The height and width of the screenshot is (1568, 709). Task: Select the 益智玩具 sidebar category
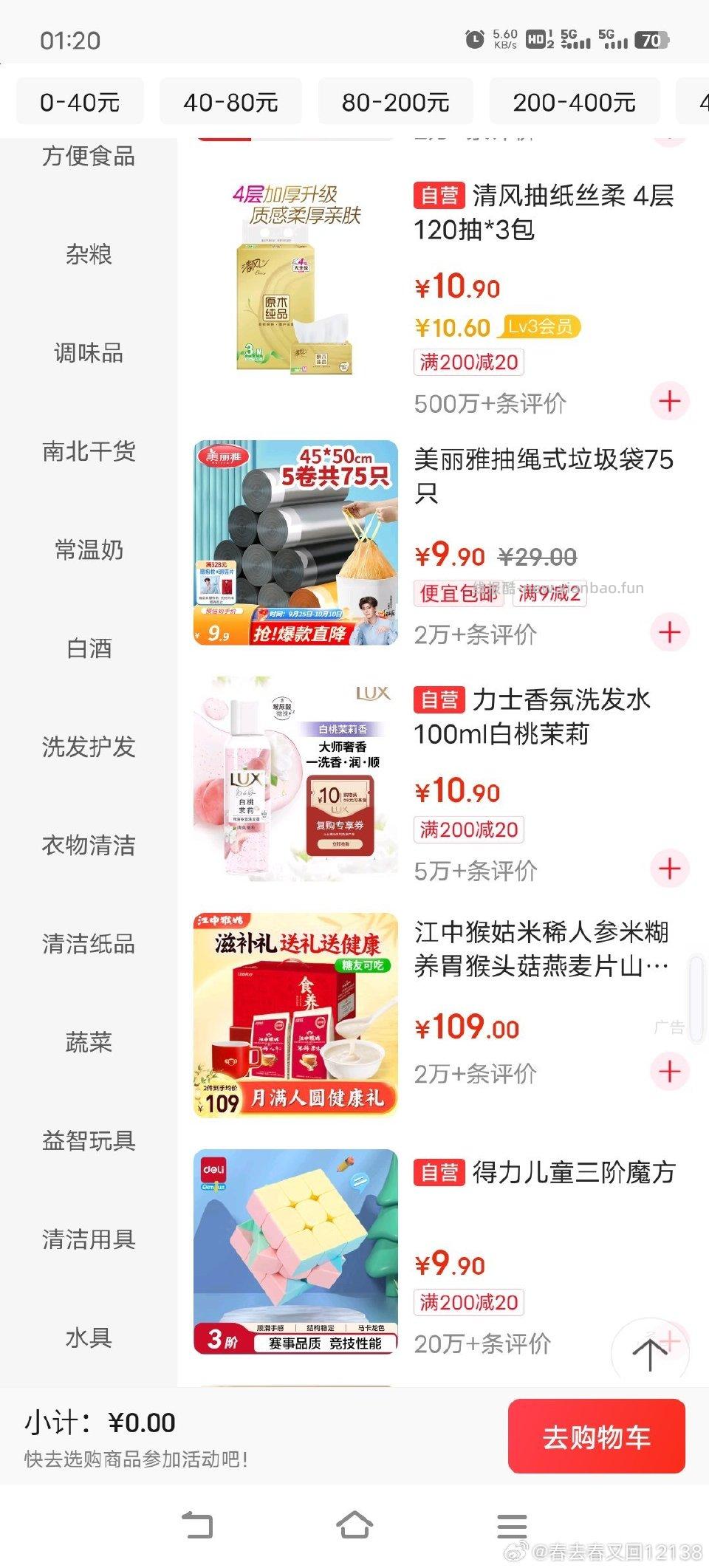click(88, 1141)
